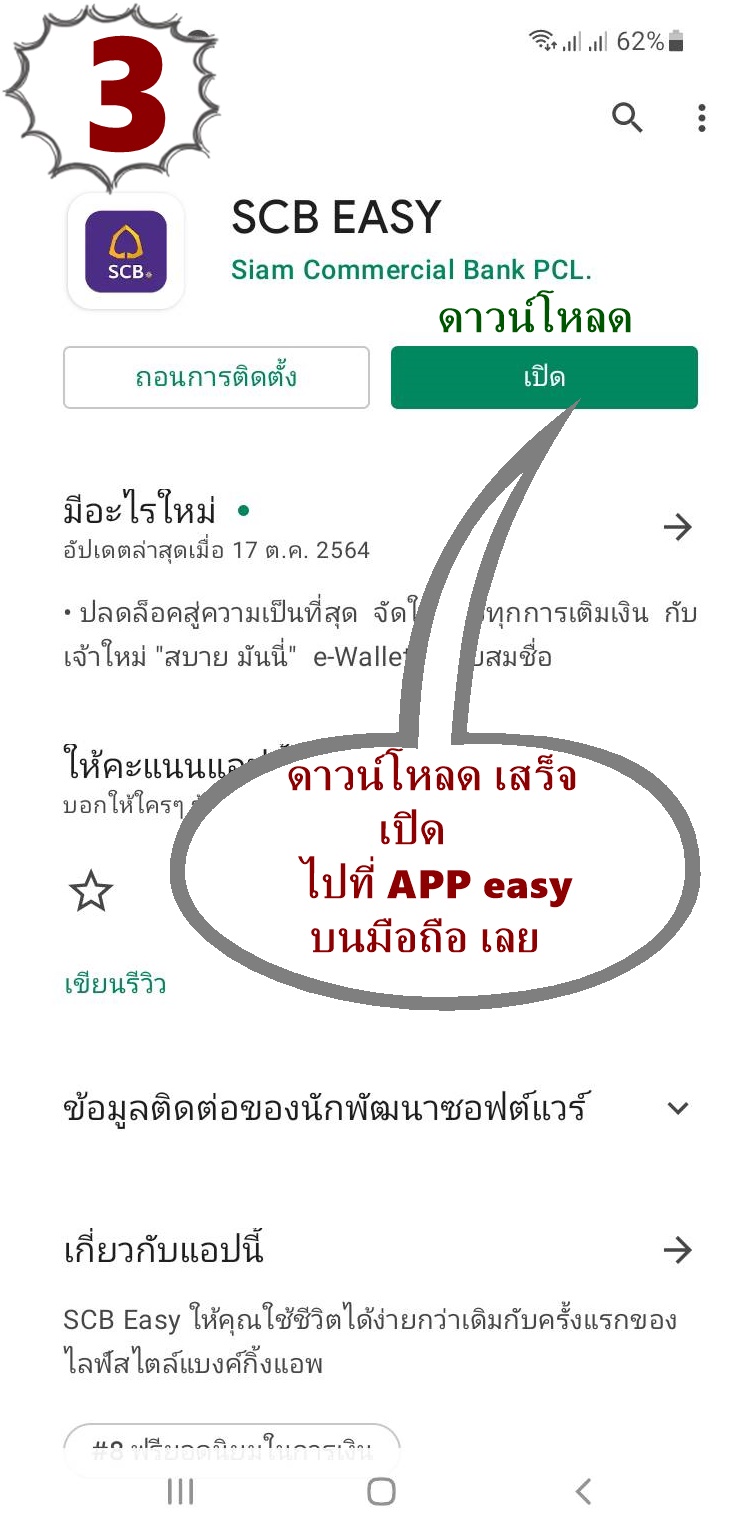Open the มีอะไรใหม่ what's new arrow
The width and height of the screenshot is (741, 1532).
click(x=678, y=527)
